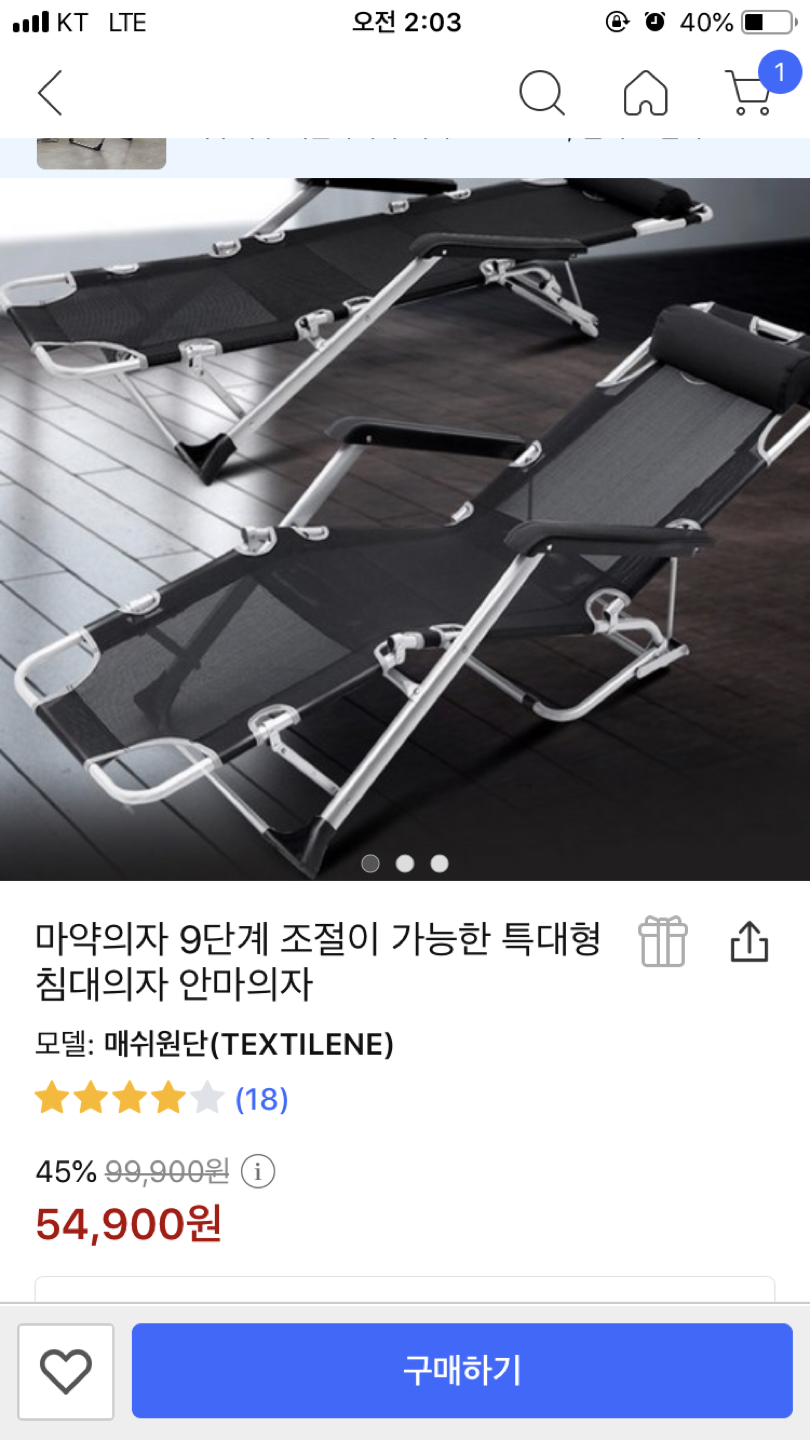The height and width of the screenshot is (1440, 810).
Task: Open the search icon
Action: pyautogui.click(x=542, y=93)
